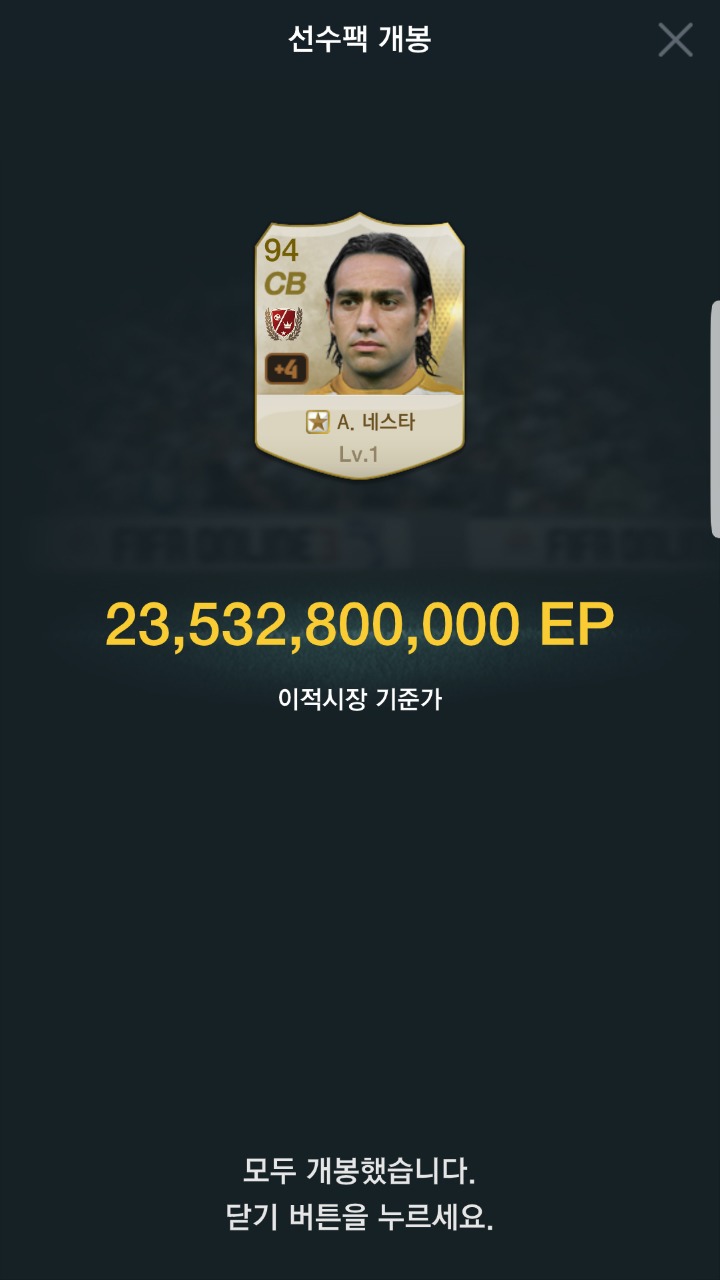Open the A. 네스타 player card
The width and height of the screenshot is (720, 1280).
pos(360,350)
